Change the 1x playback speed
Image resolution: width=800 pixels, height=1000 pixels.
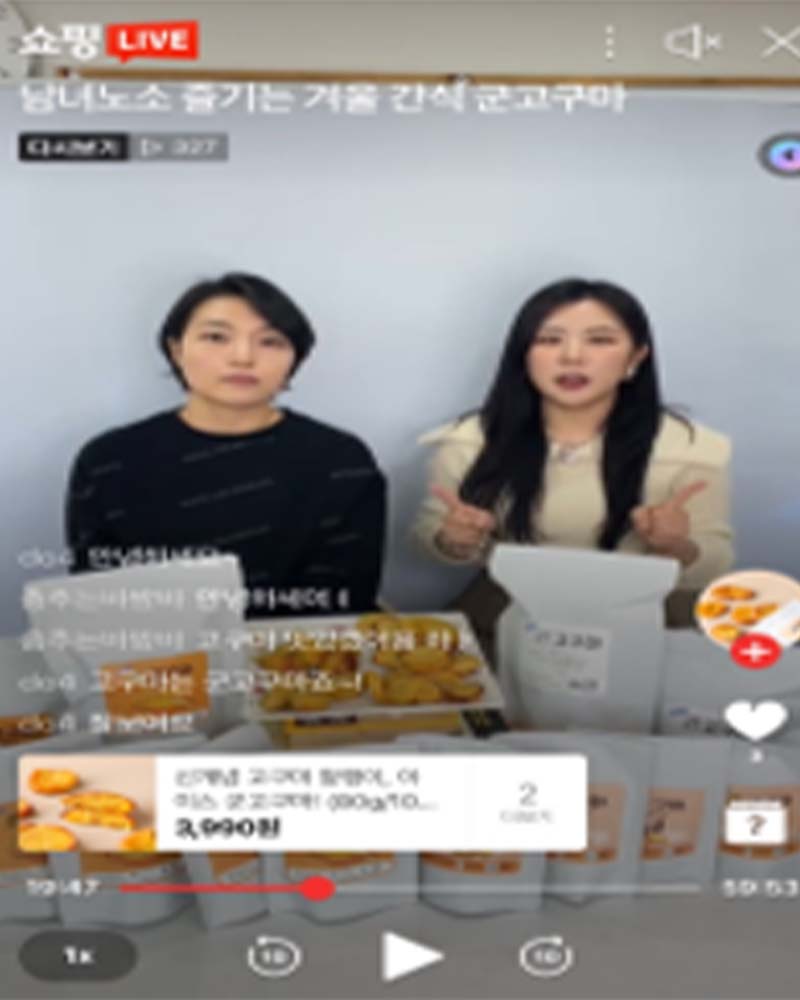click(x=78, y=956)
